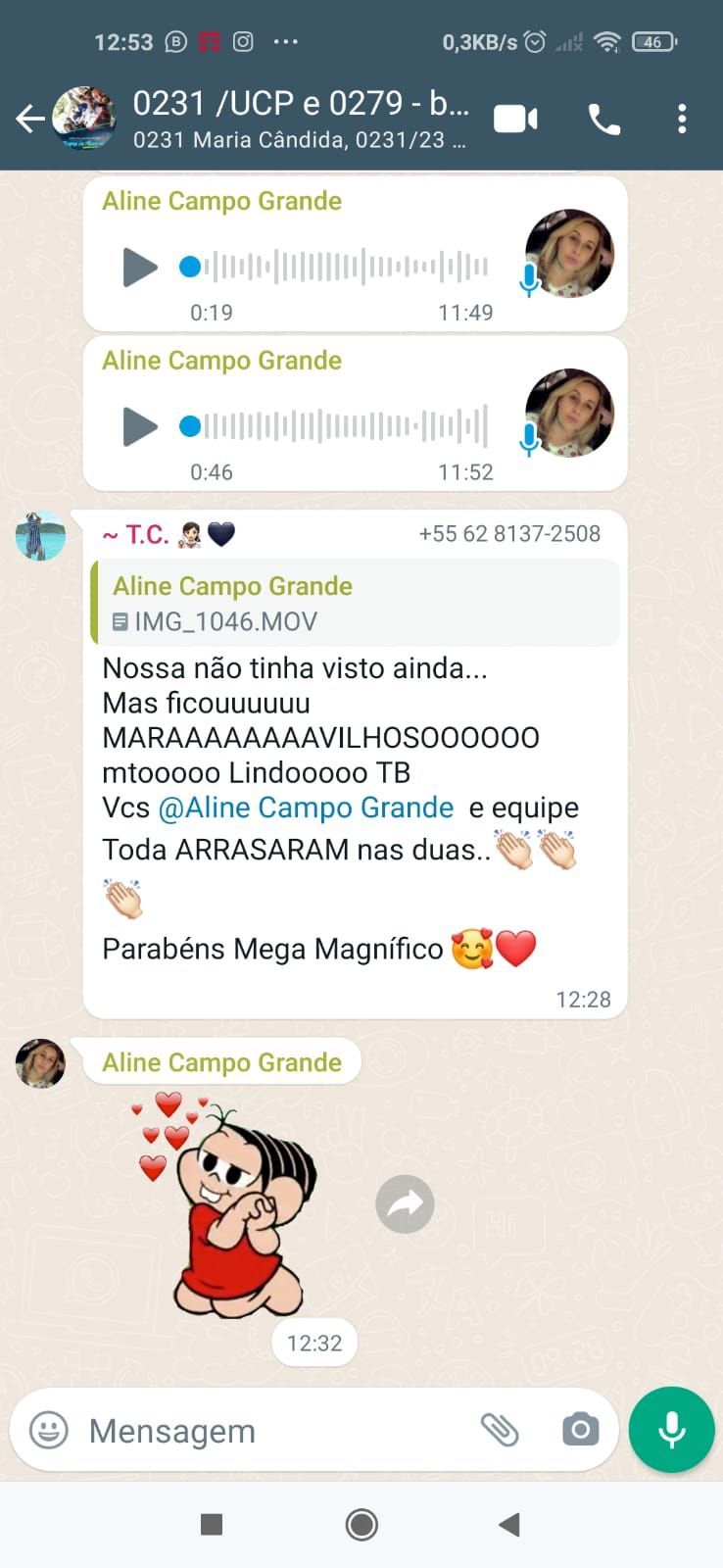Attach a file with the paperclip
723x1568 pixels.
coord(500,1430)
